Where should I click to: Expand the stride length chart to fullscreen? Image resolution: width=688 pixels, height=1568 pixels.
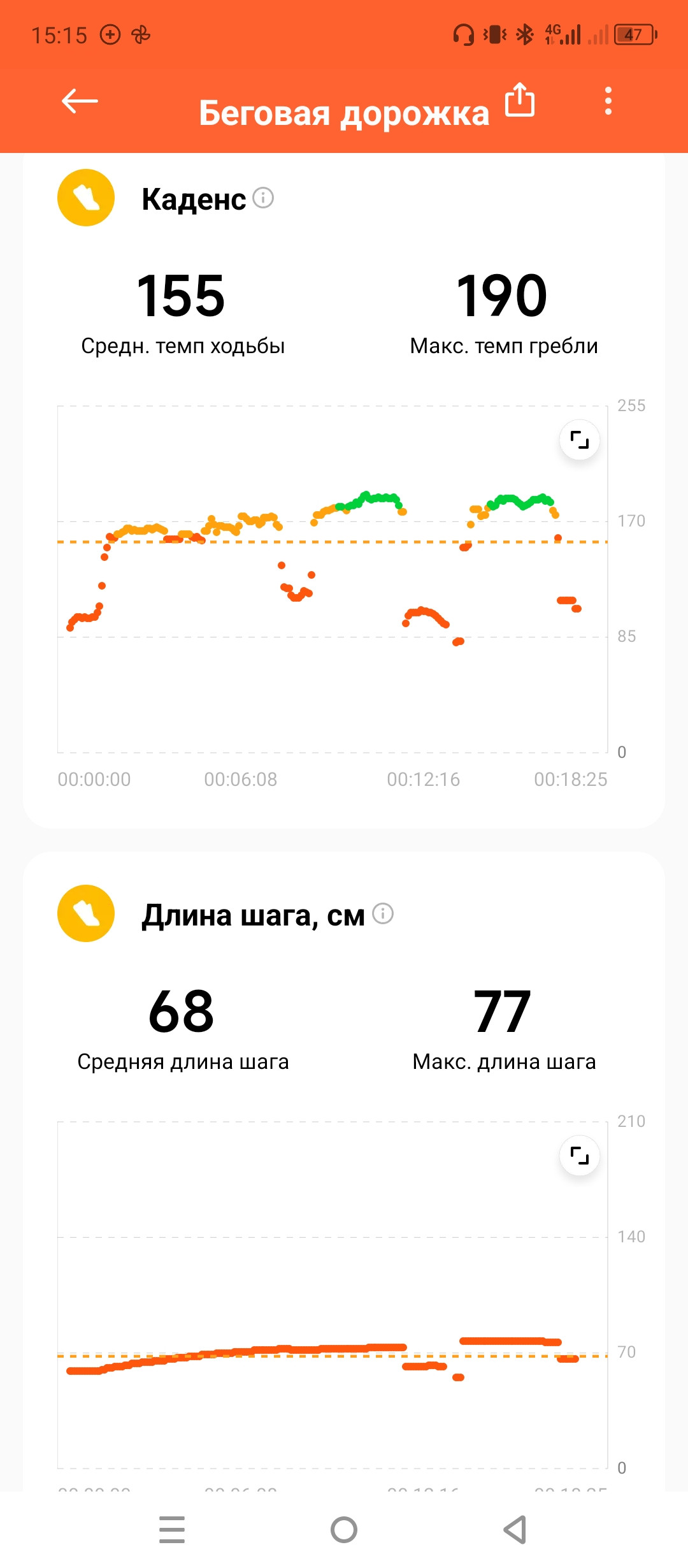click(580, 1156)
